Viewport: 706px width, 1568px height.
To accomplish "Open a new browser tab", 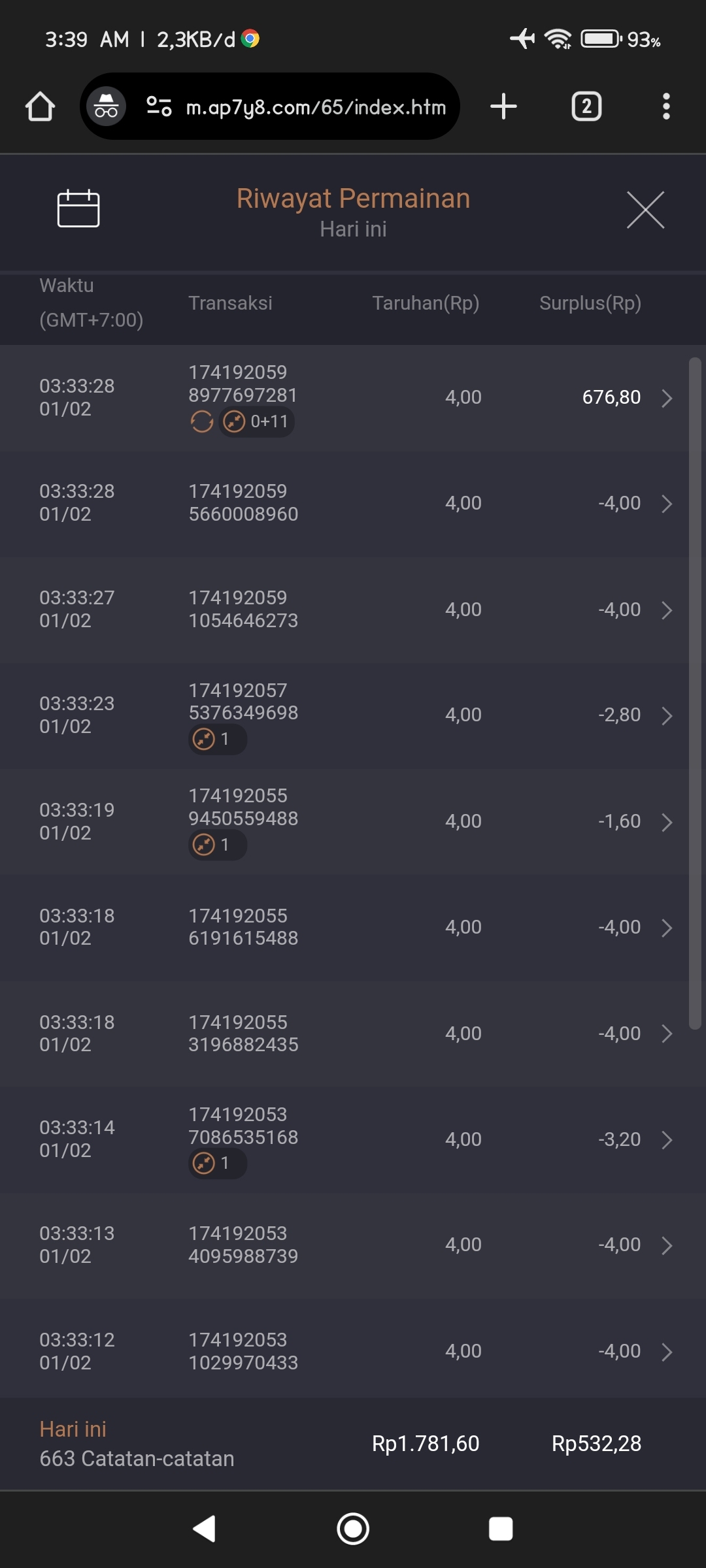I will pos(503,106).
